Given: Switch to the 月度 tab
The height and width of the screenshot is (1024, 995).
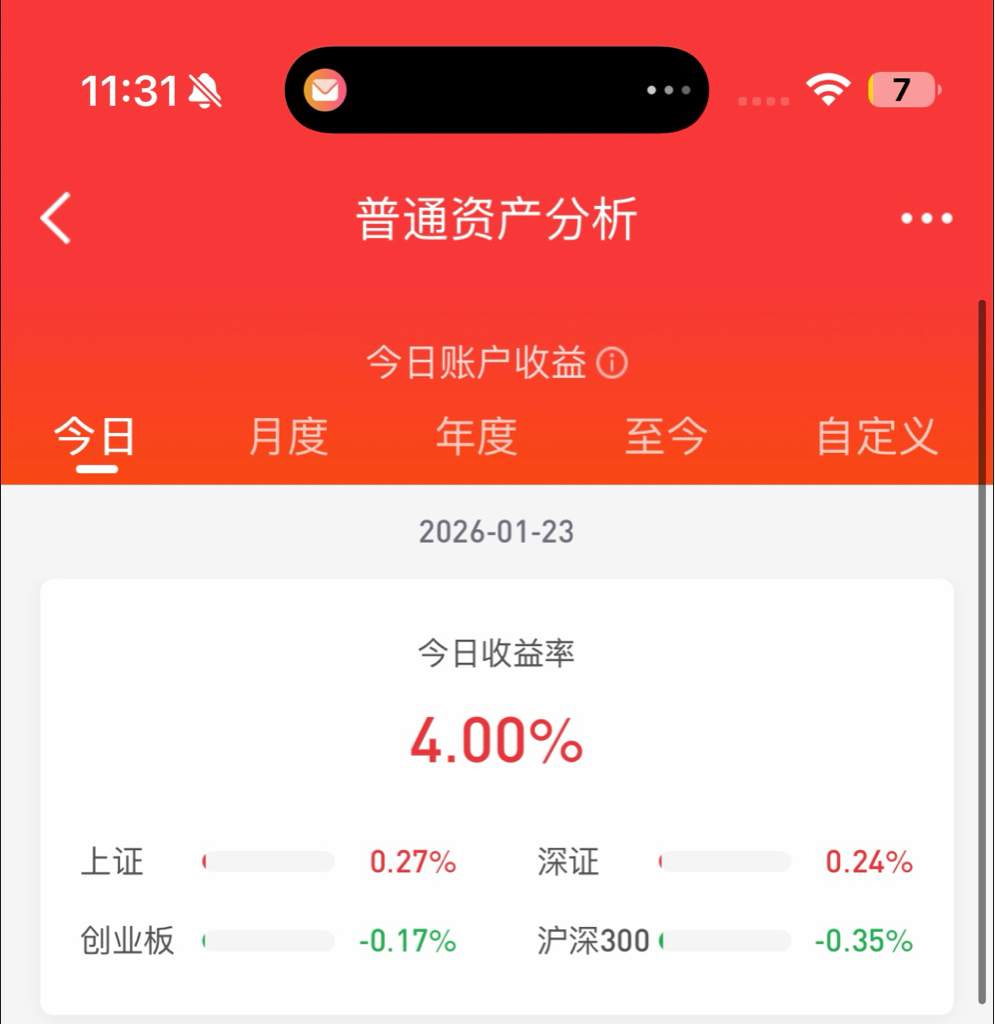Looking at the screenshot, I should [287, 436].
